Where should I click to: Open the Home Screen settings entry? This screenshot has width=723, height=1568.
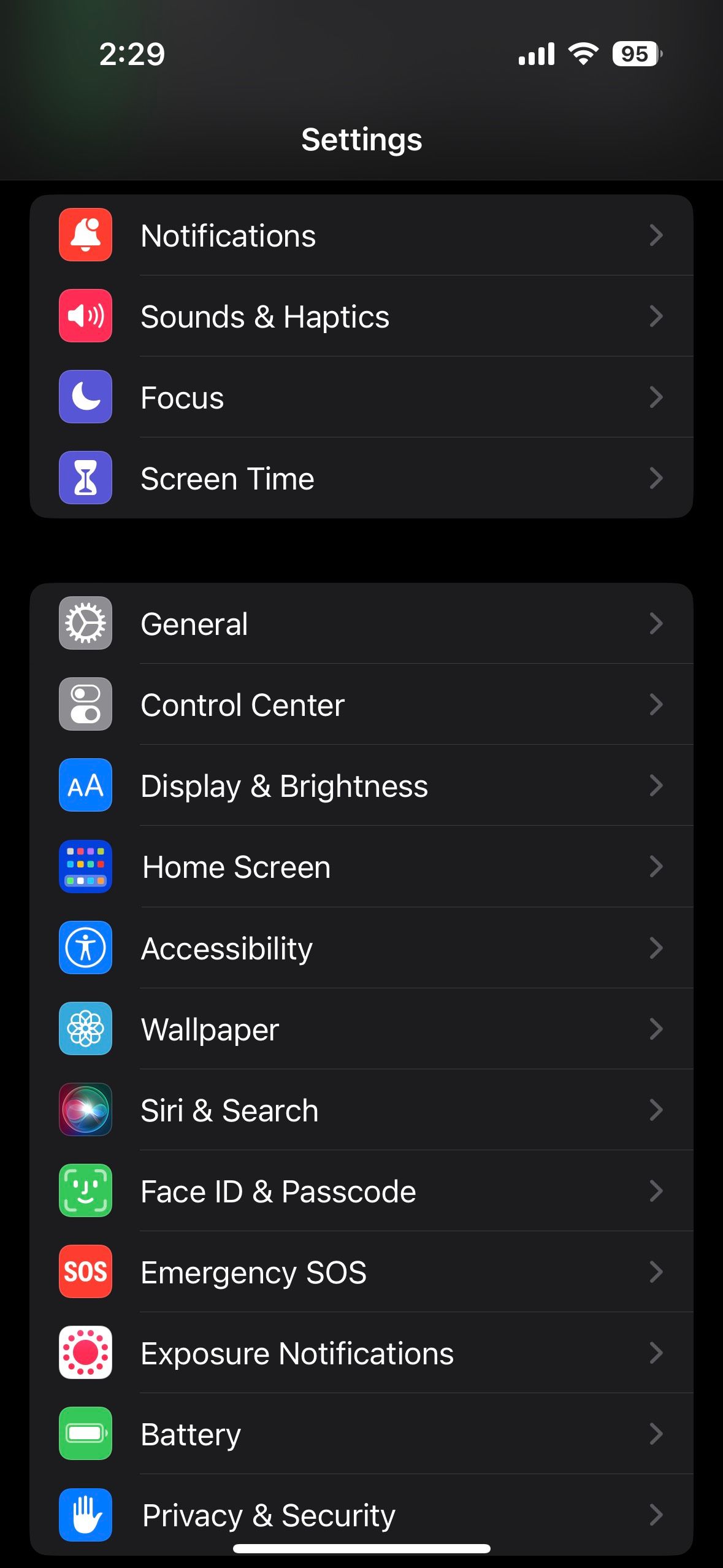[x=362, y=866]
